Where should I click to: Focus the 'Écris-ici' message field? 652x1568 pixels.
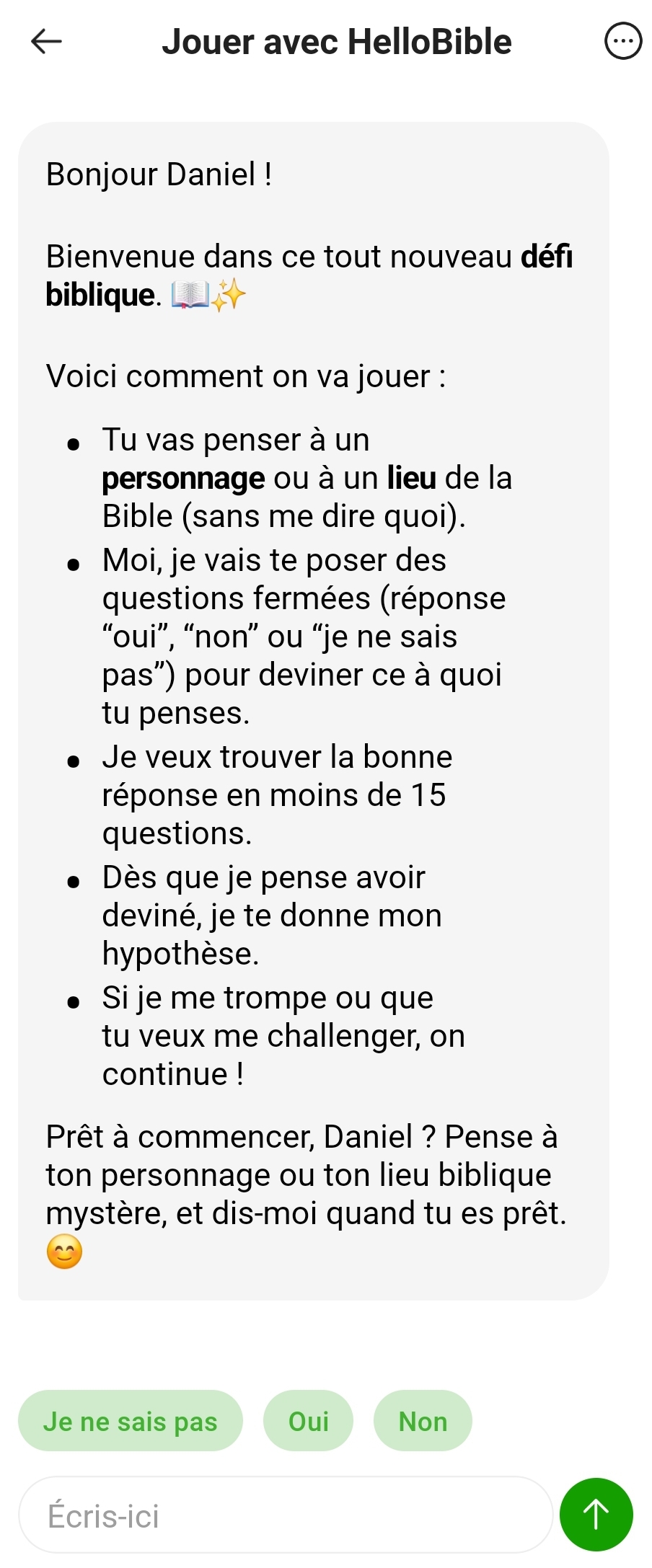coord(285,1515)
